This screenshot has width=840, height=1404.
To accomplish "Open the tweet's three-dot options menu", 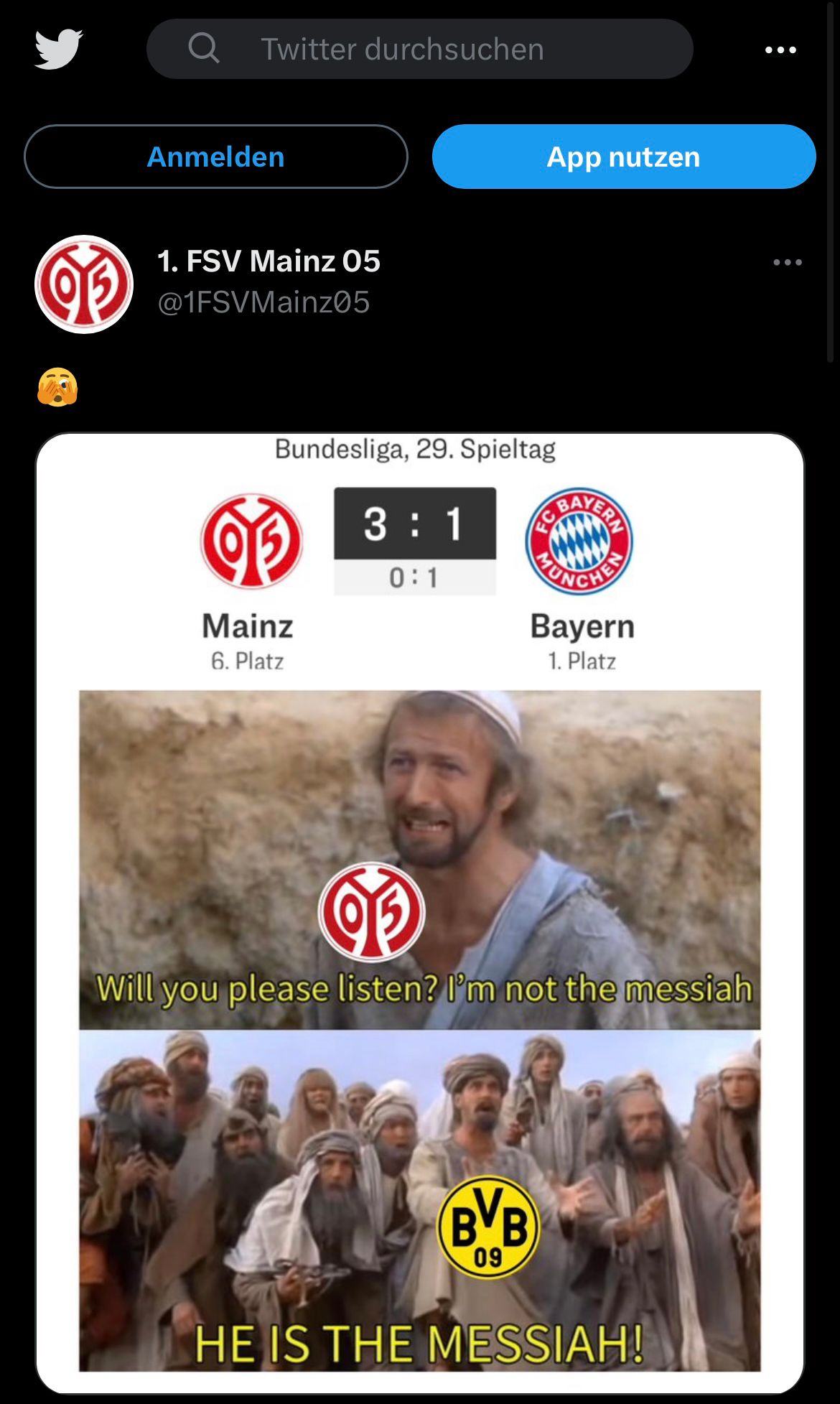I will [x=788, y=262].
